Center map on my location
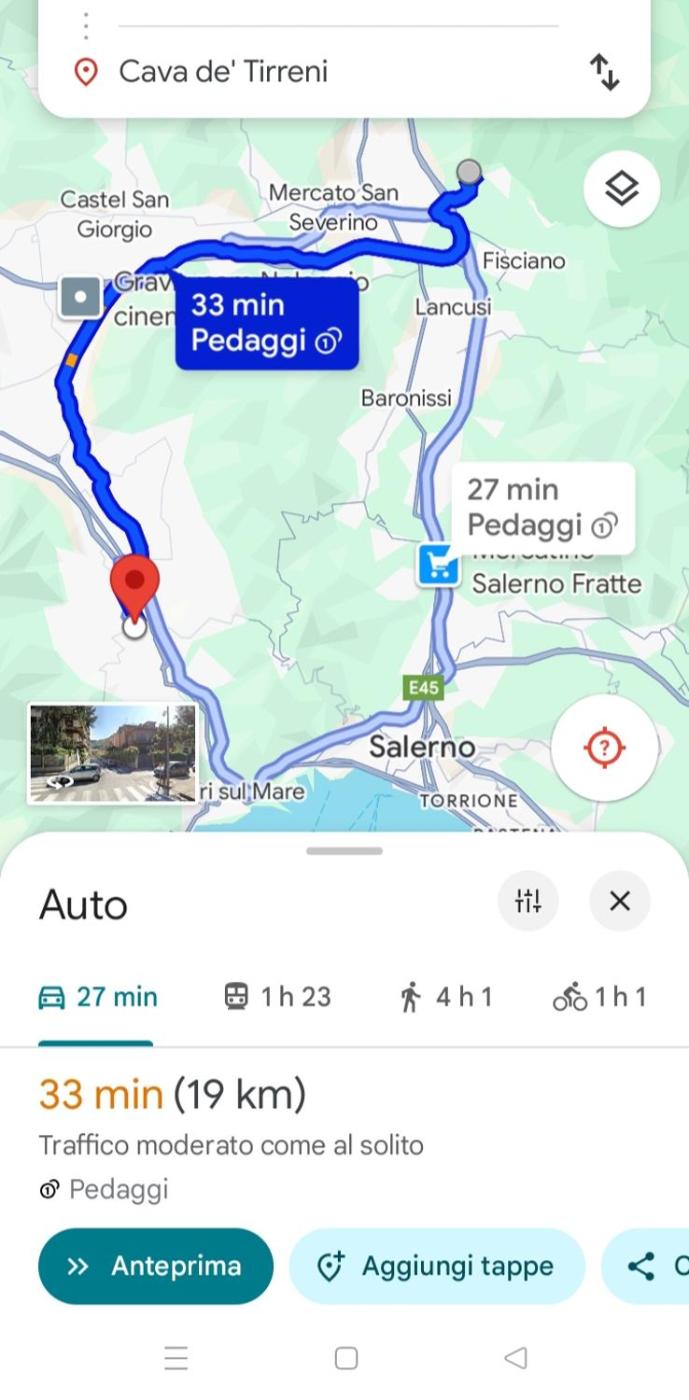Viewport: 689px width, 1400px height. coord(604,747)
